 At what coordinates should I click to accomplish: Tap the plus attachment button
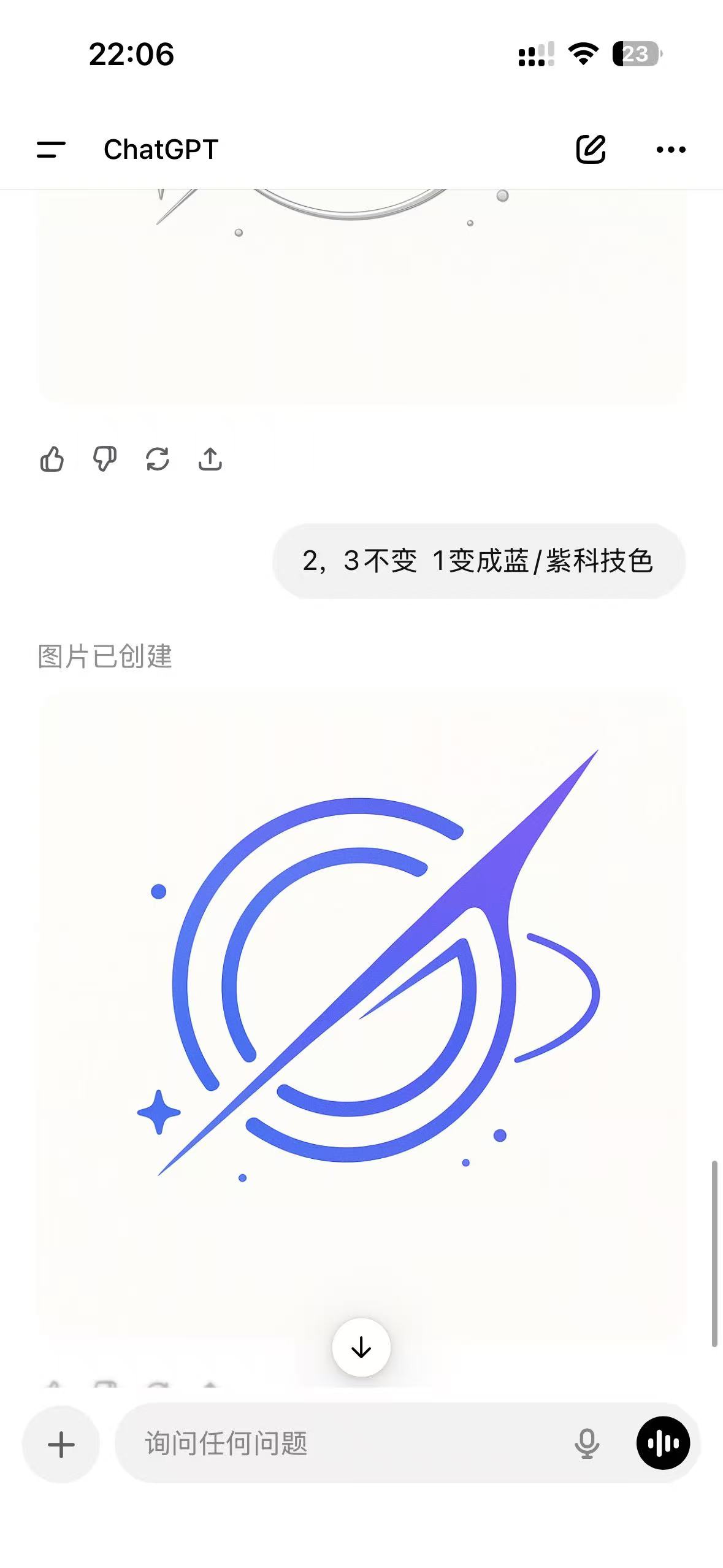61,1444
